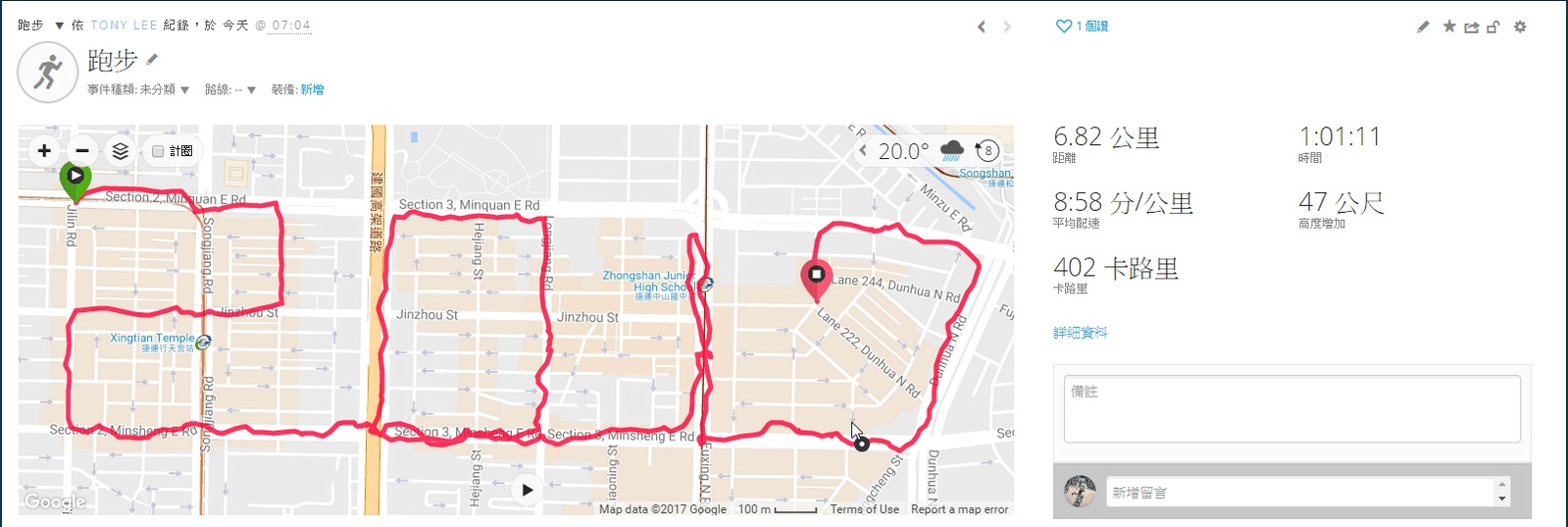This screenshot has height=527, width=1568.
Task: Open TONY LEE profile link
Action: click(124, 26)
